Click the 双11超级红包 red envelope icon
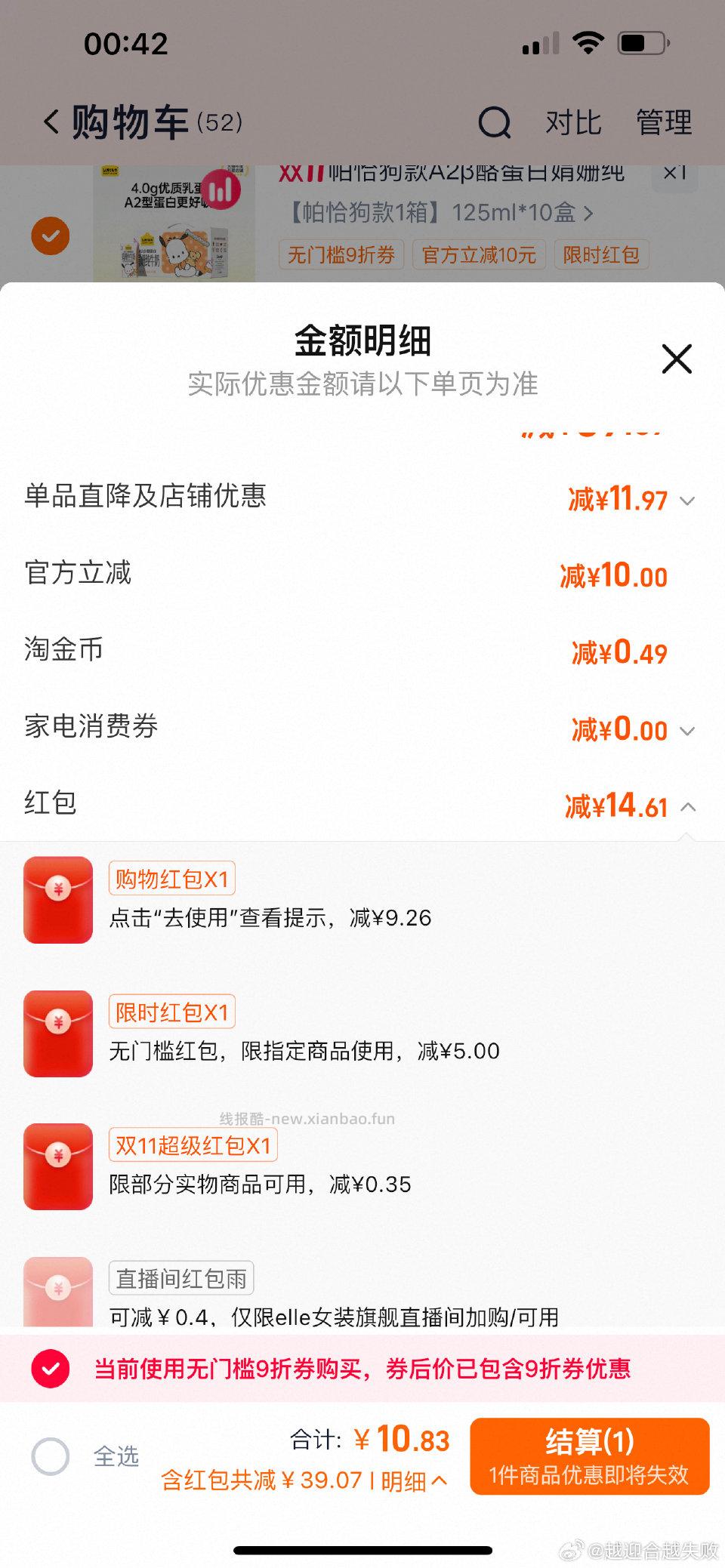The width and height of the screenshot is (725, 1568). [57, 1166]
